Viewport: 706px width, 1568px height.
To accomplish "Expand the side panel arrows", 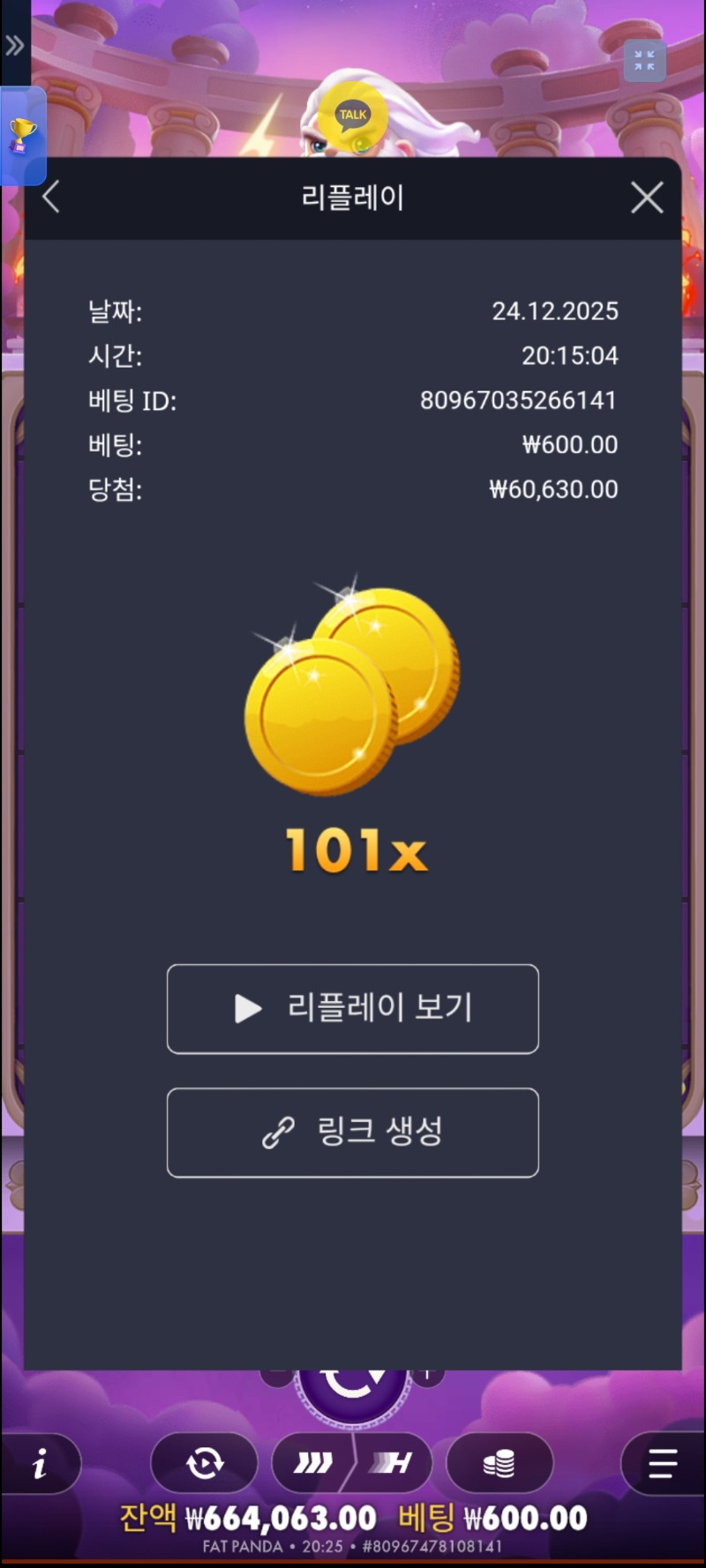I will tap(15, 45).
